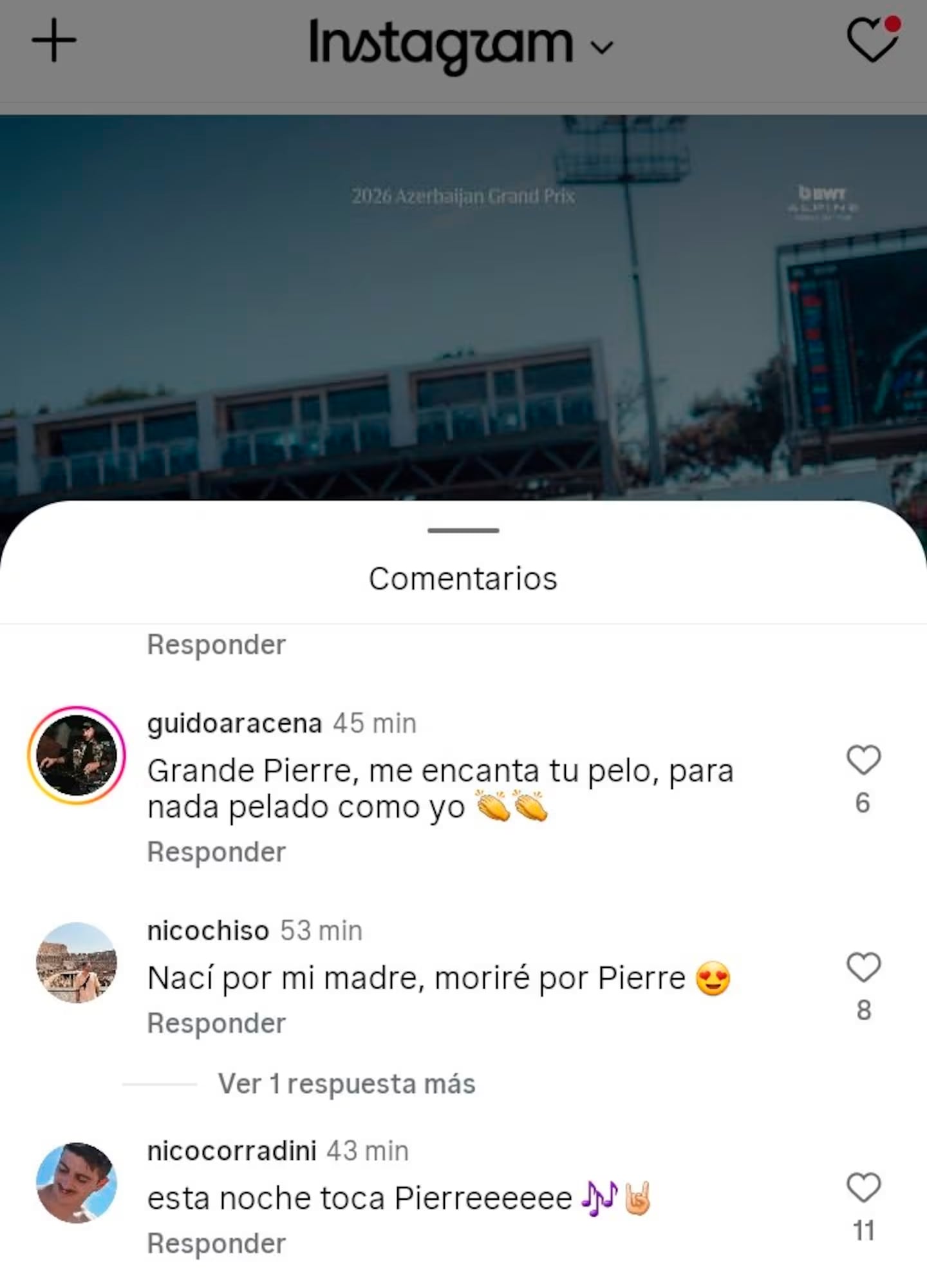The height and width of the screenshot is (1288, 927).
Task: Reply to nicochiso's comment
Action: tap(216, 1023)
